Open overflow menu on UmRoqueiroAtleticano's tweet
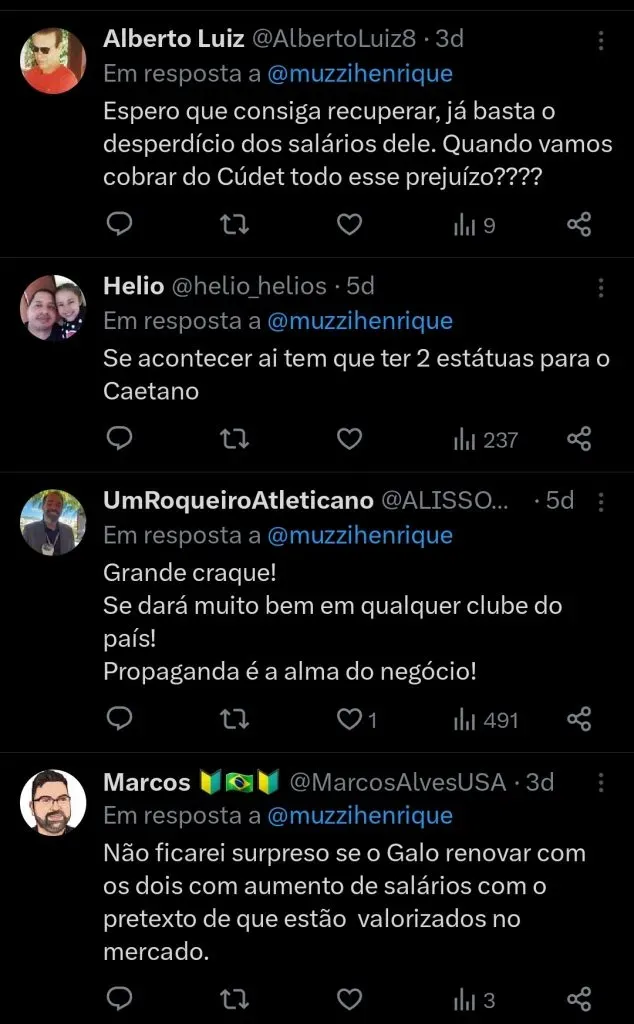This screenshot has height=1024, width=634. pos(600,501)
